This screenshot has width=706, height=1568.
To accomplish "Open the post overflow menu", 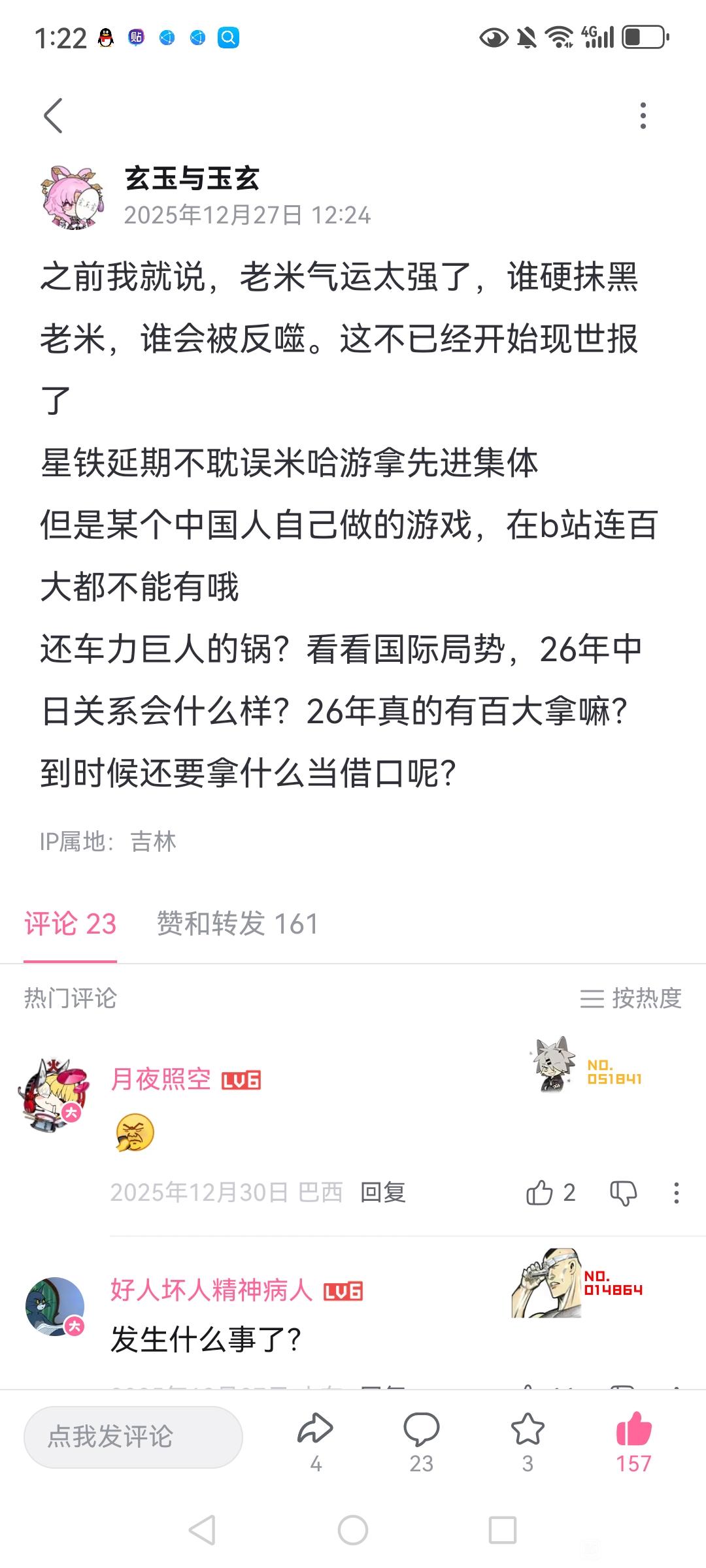I will pos(643,116).
